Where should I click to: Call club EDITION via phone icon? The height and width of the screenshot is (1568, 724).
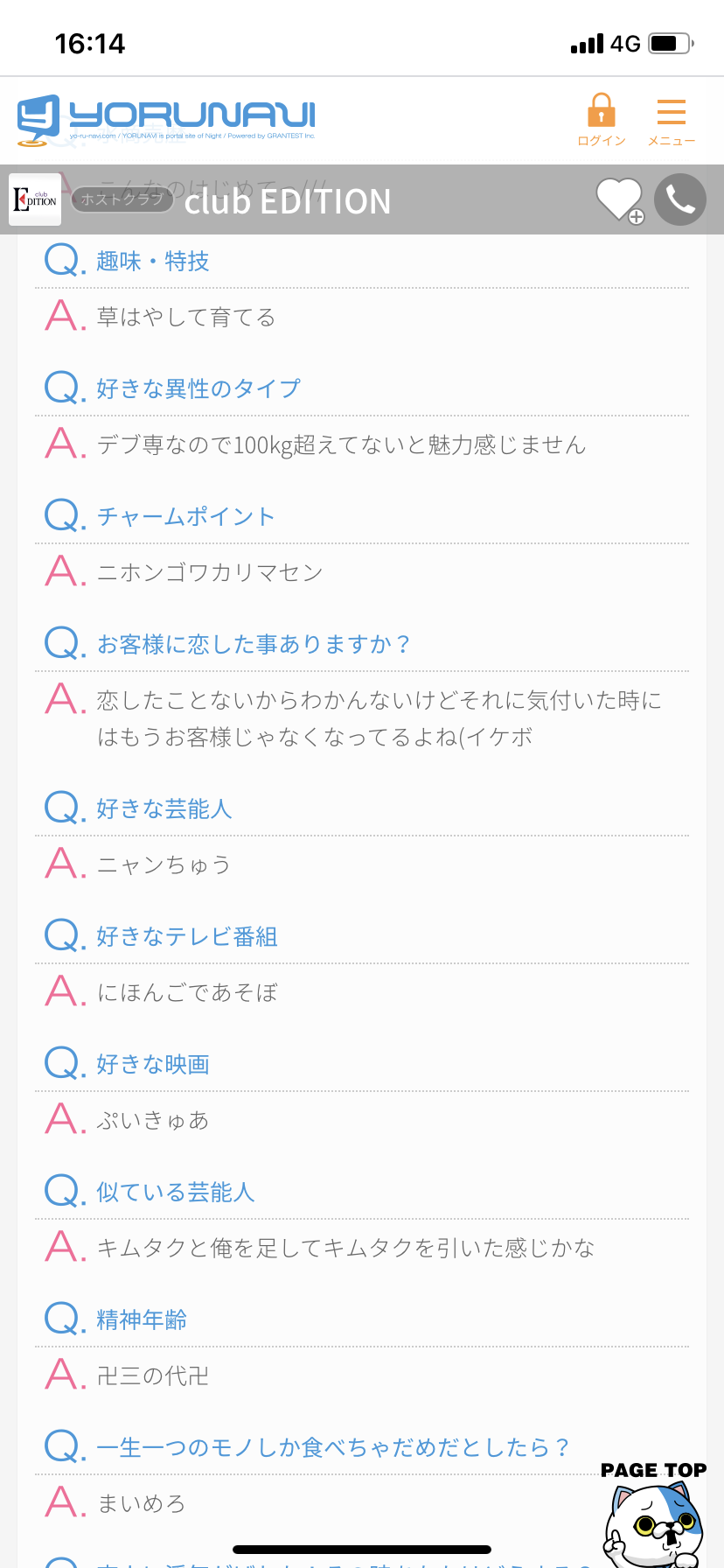click(x=680, y=199)
